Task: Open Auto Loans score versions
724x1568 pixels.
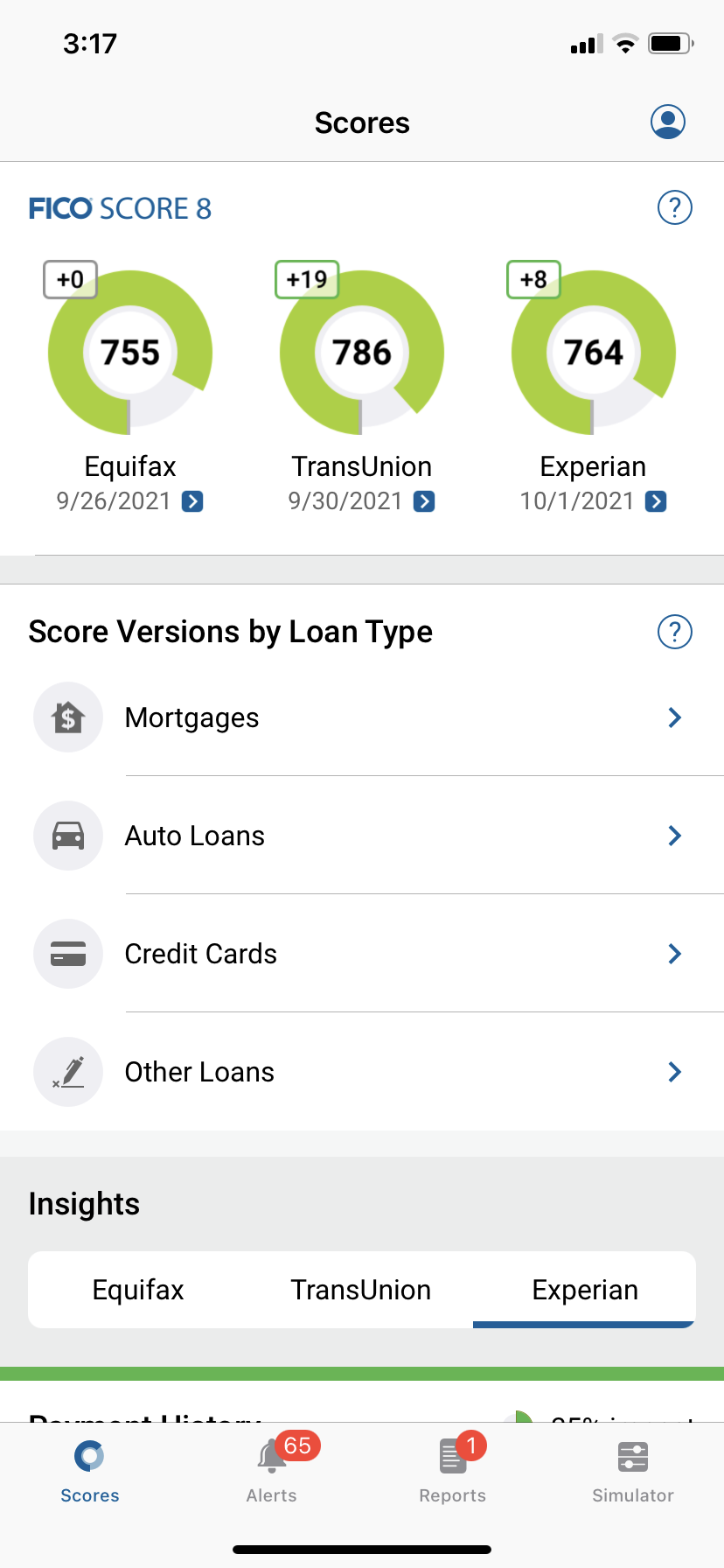Action: [362, 836]
